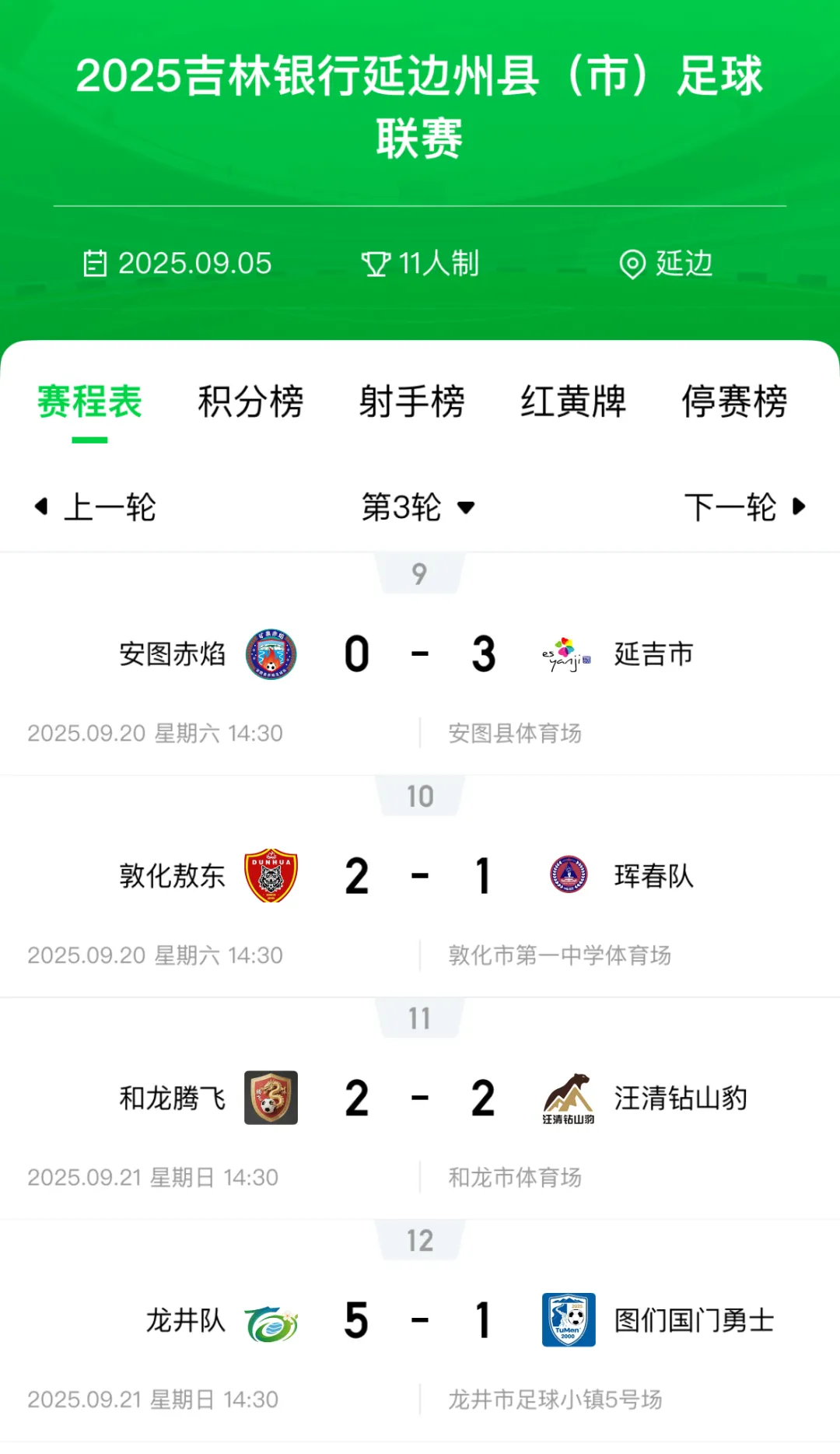This screenshot has width=840, height=1454.
Task: Expand the 第3轮 round dropdown
Action: click(418, 507)
